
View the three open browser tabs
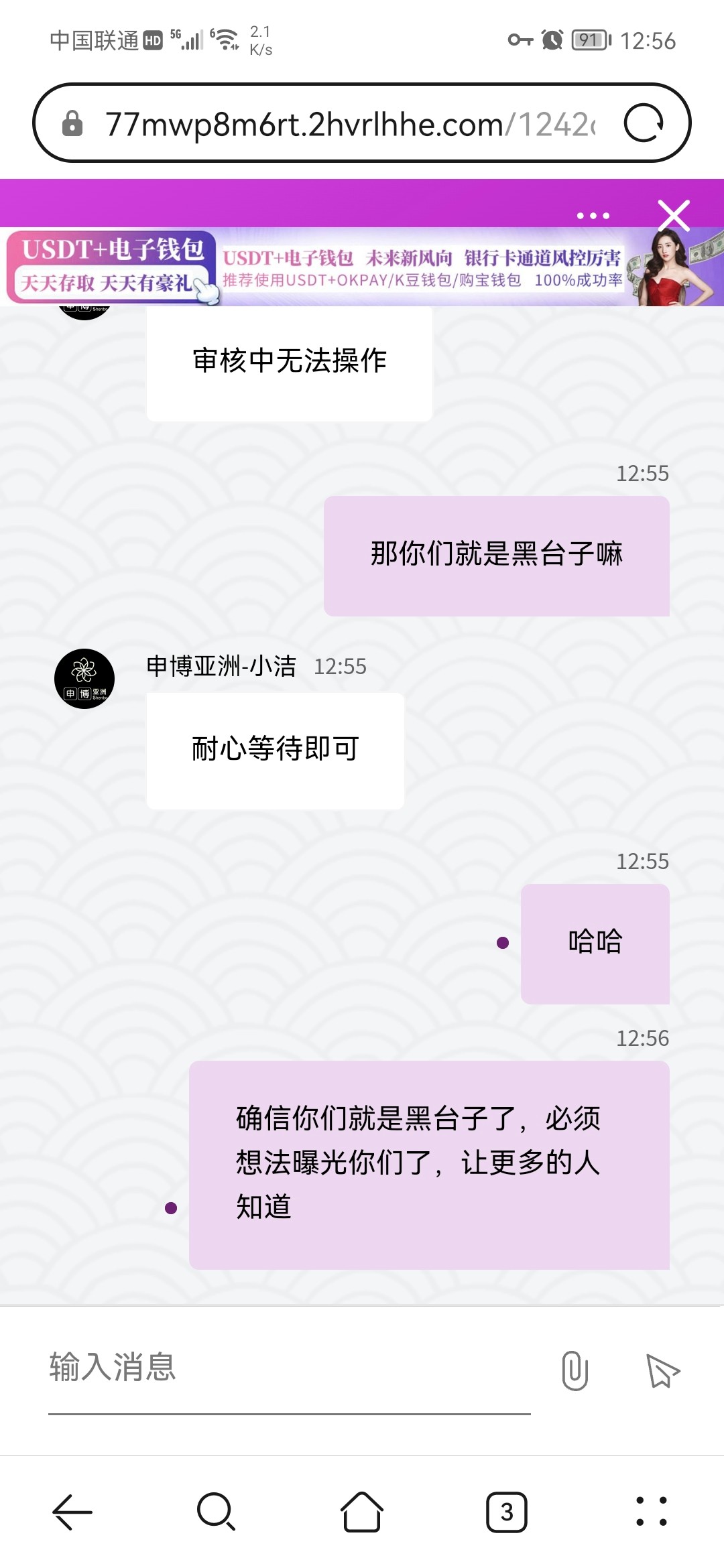pyautogui.click(x=507, y=1512)
